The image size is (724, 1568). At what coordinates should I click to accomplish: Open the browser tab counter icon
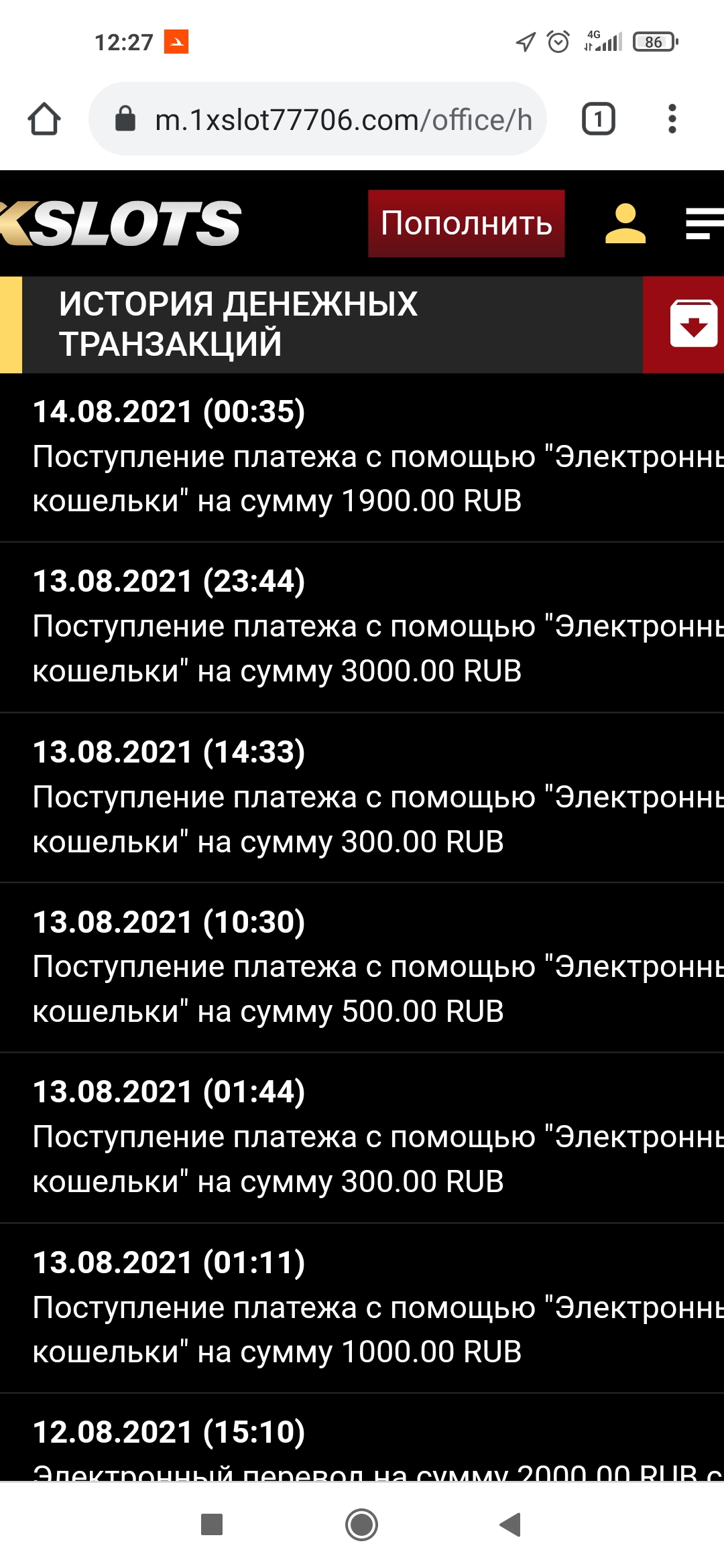click(x=597, y=119)
